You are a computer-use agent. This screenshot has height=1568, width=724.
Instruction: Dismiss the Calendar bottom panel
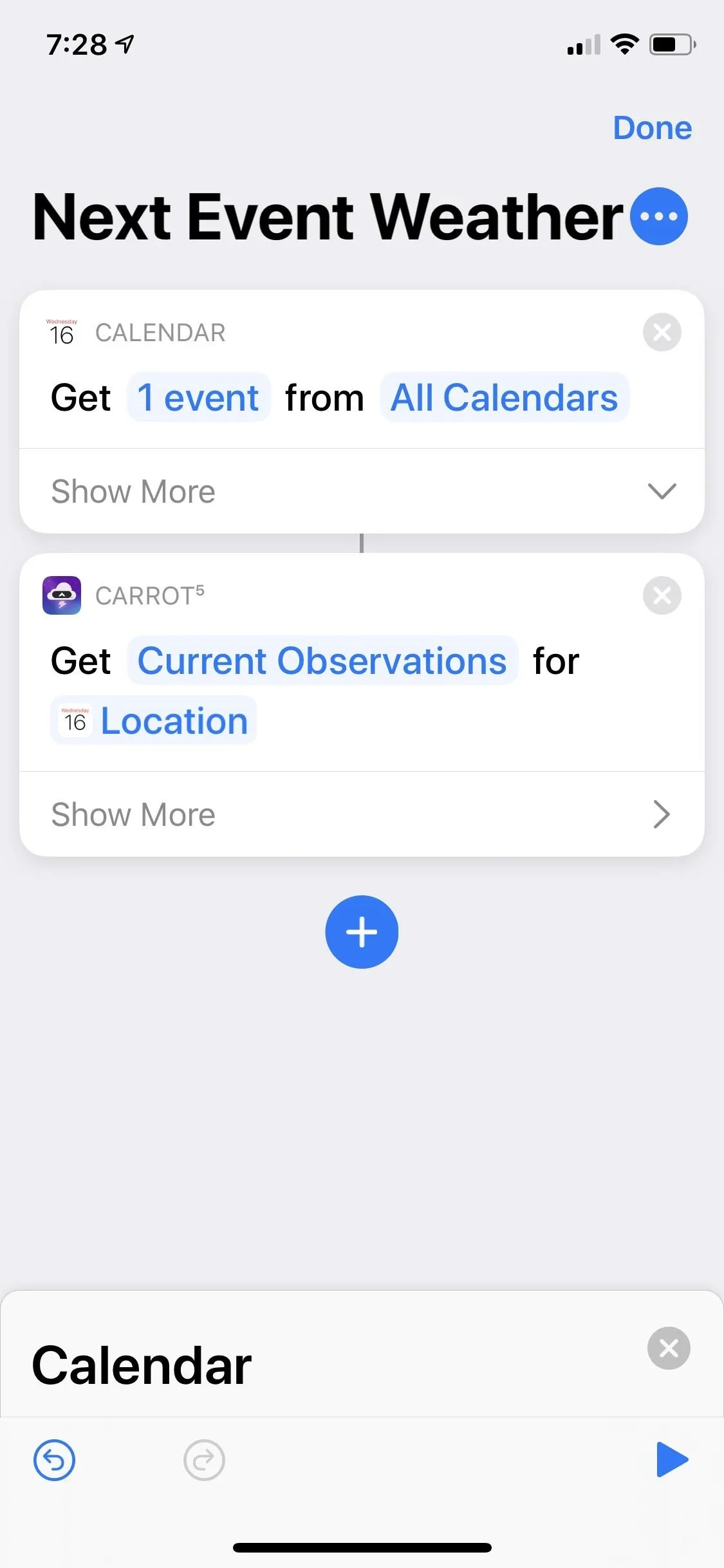click(x=669, y=1348)
